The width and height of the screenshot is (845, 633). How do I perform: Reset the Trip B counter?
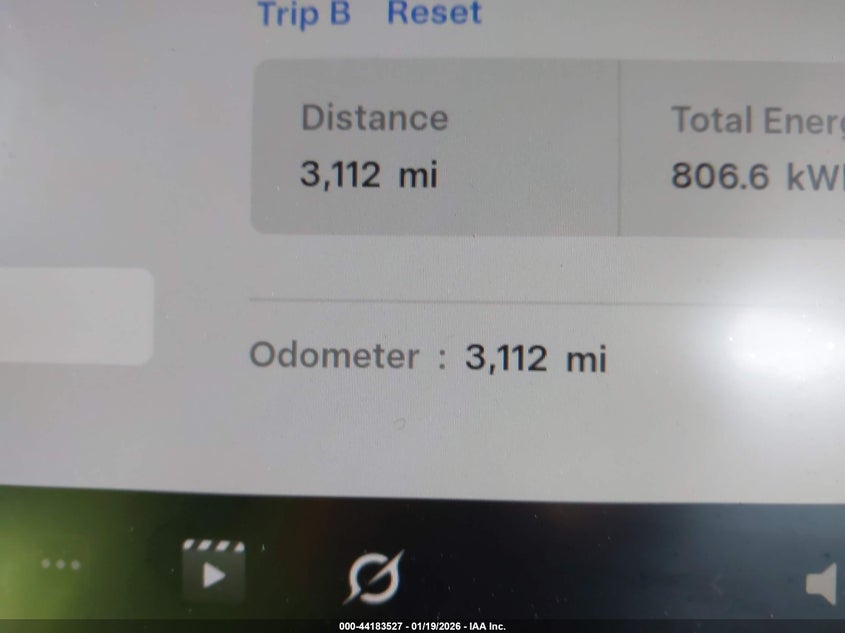434,14
